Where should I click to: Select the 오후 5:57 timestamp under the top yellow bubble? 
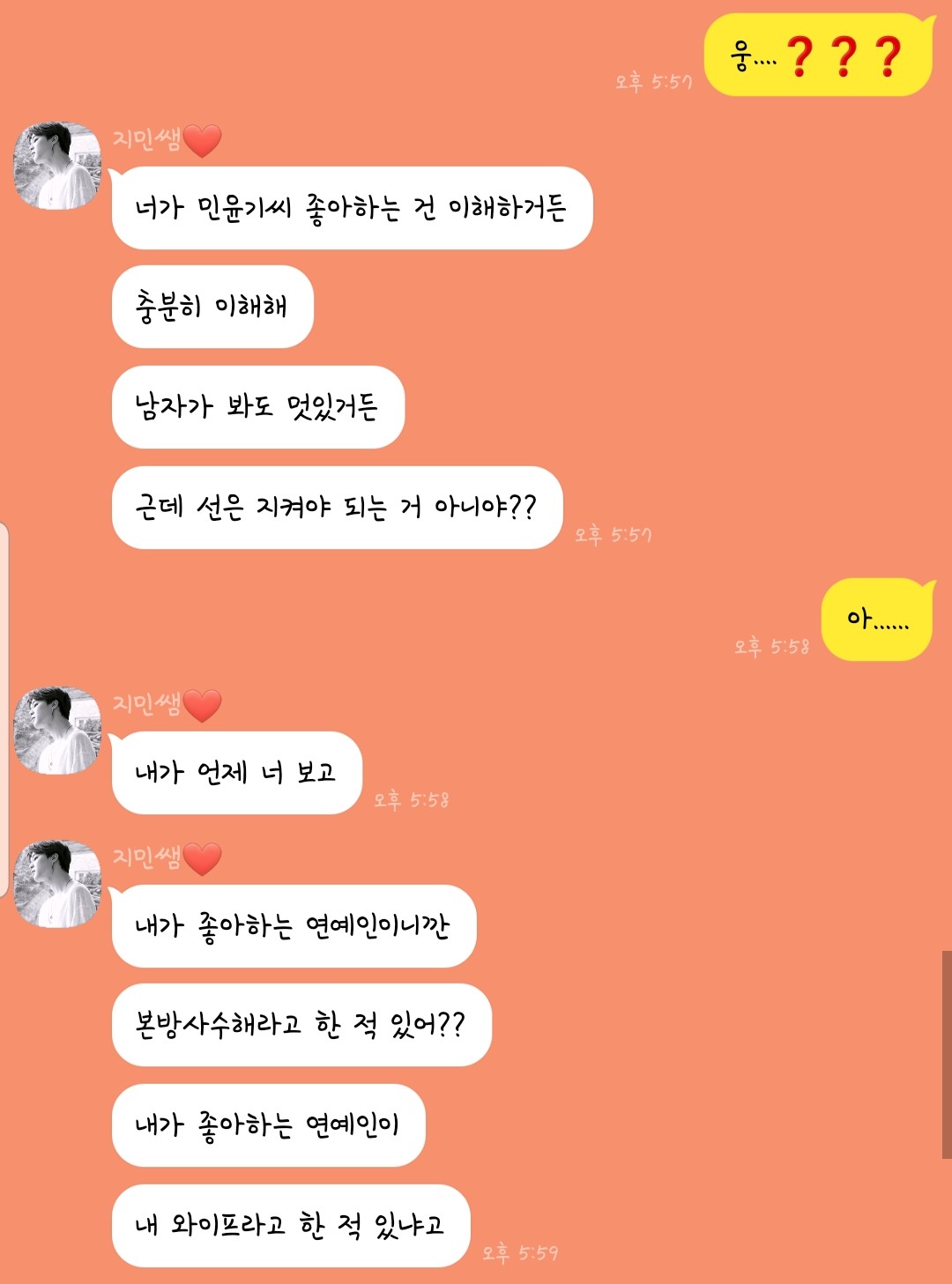coord(652,80)
